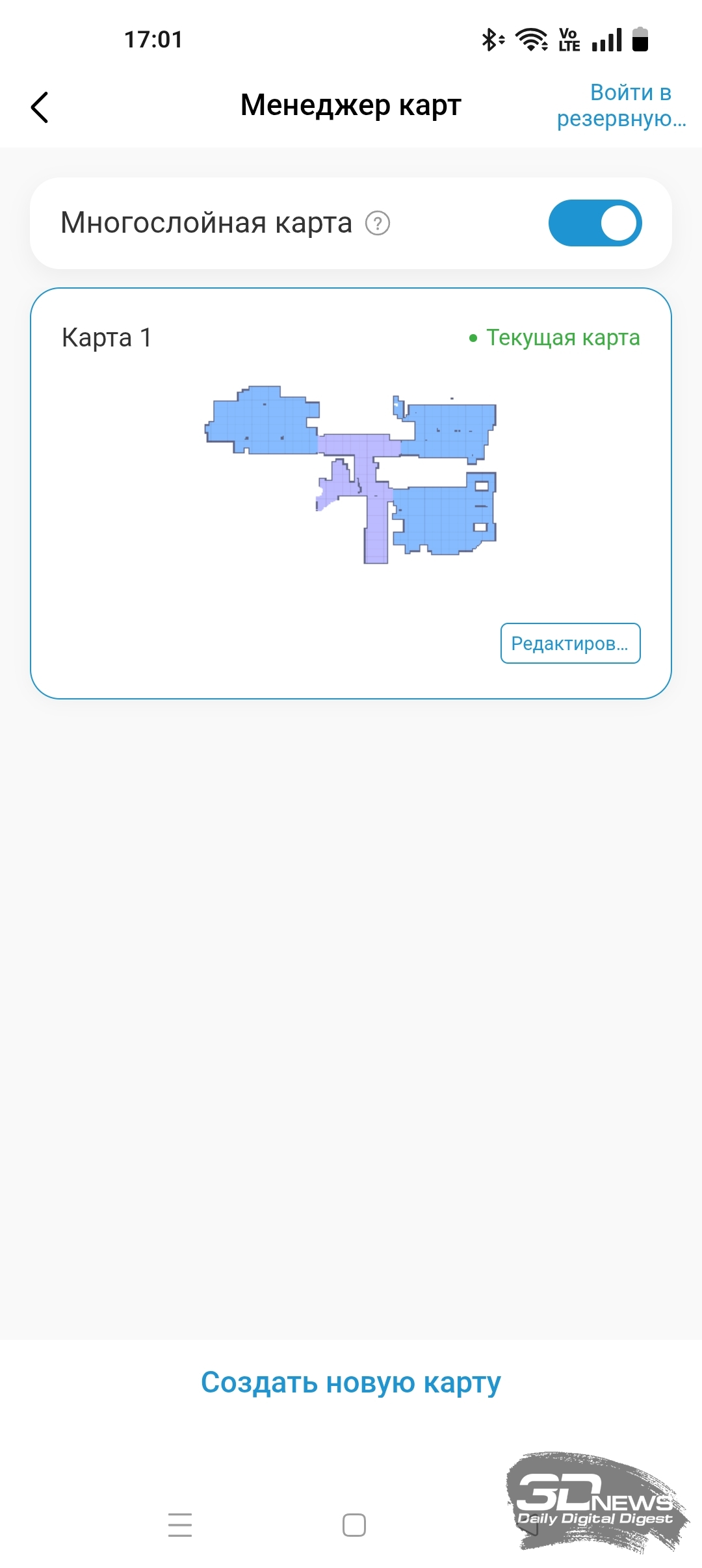
Task: Open Войти в резервную link
Action: [621, 106]
